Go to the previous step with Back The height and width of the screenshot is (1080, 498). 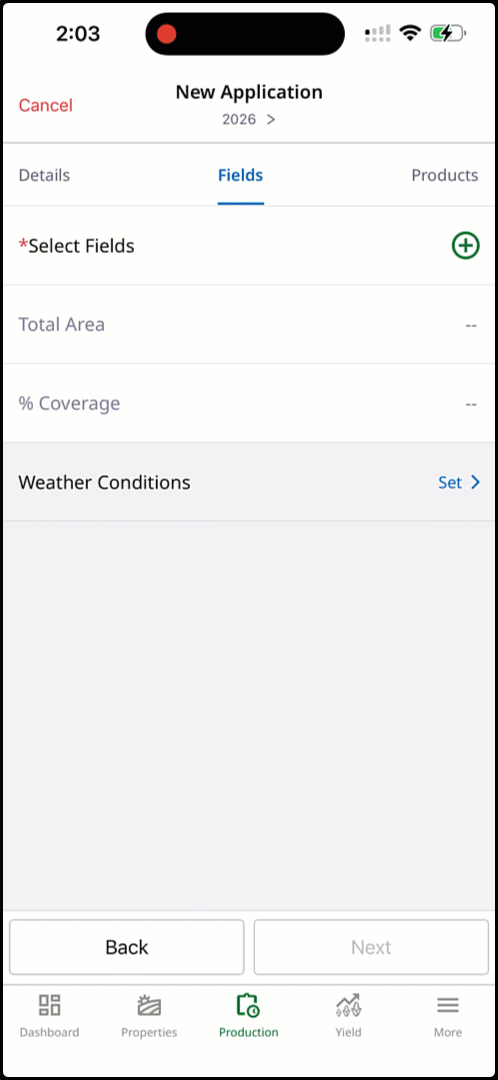coord(127,947)
